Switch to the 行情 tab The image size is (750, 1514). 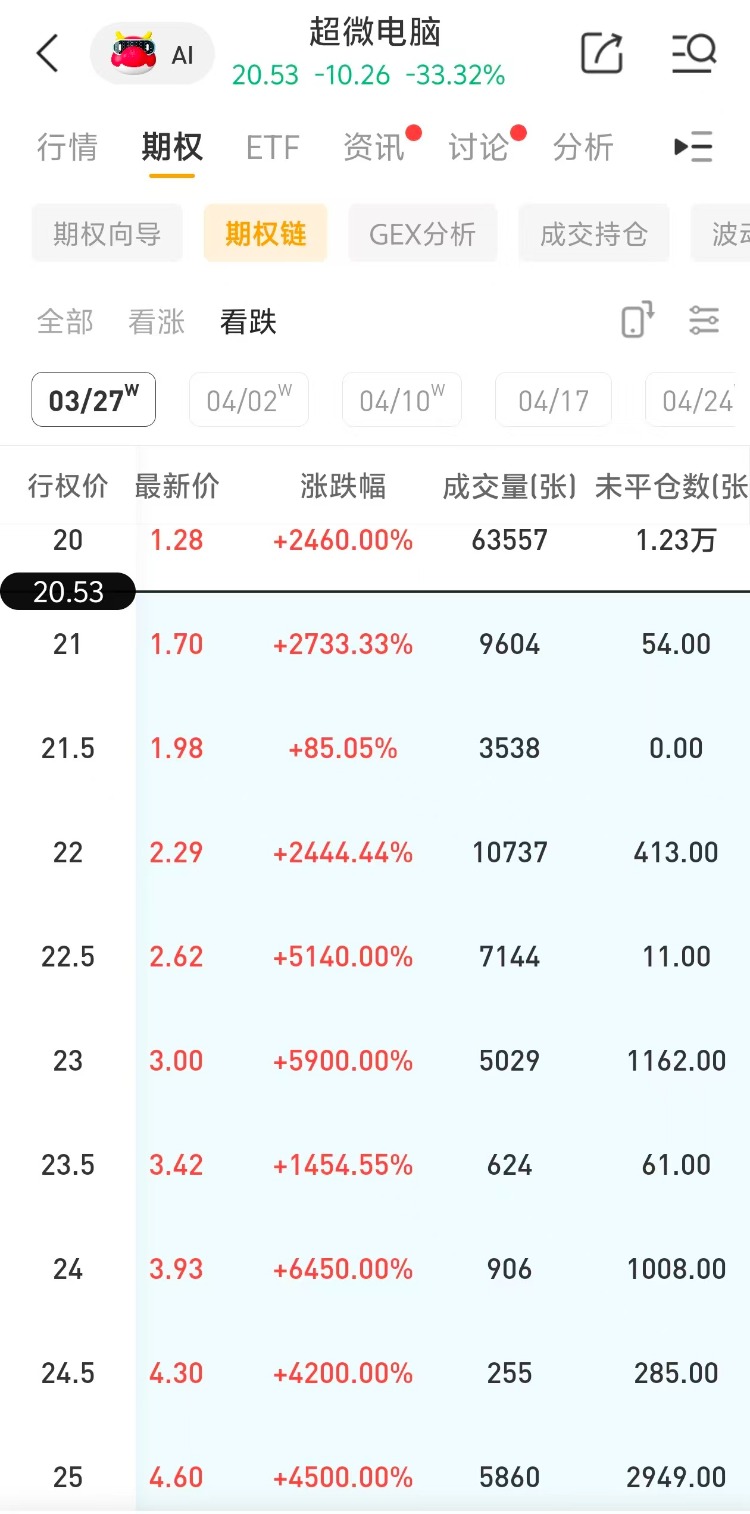67,148
